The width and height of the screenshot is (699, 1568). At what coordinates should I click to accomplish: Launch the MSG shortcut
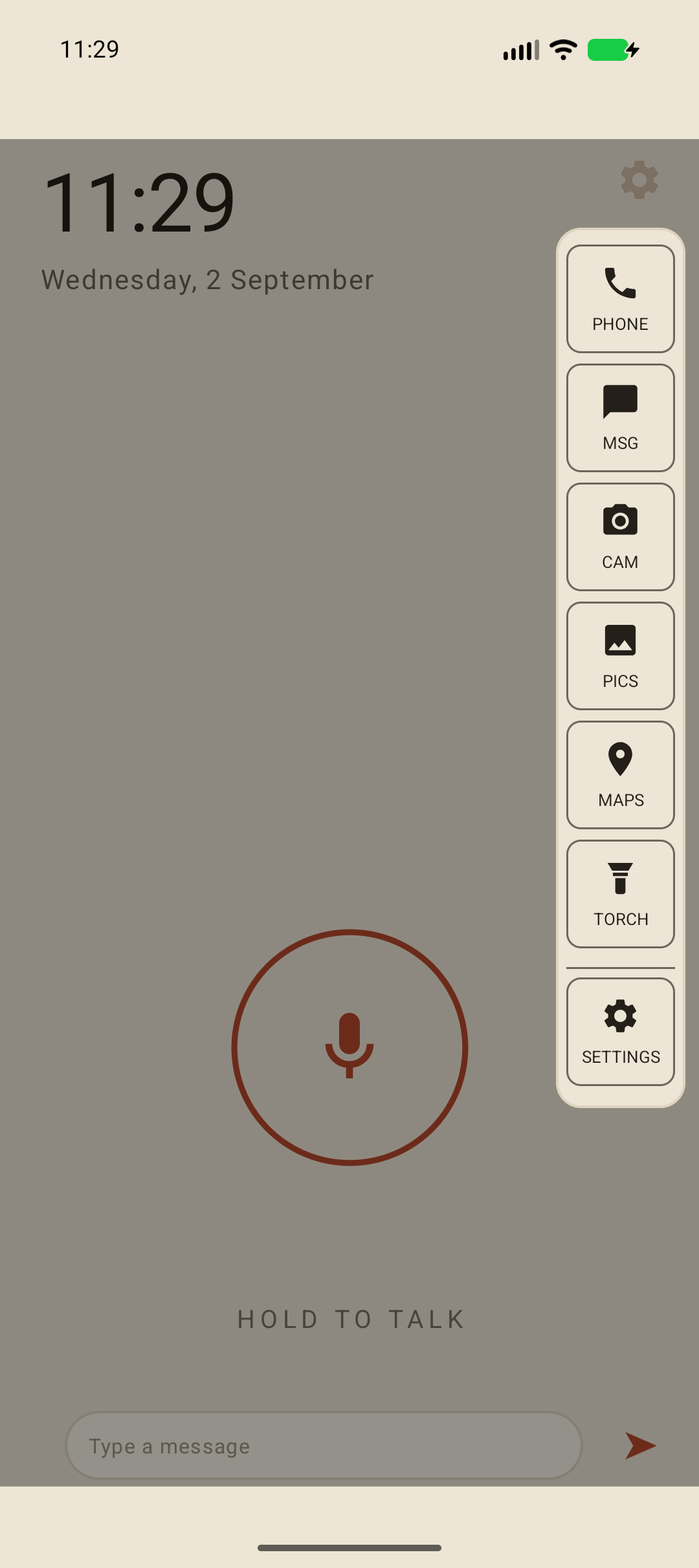(x=620, y=418)
